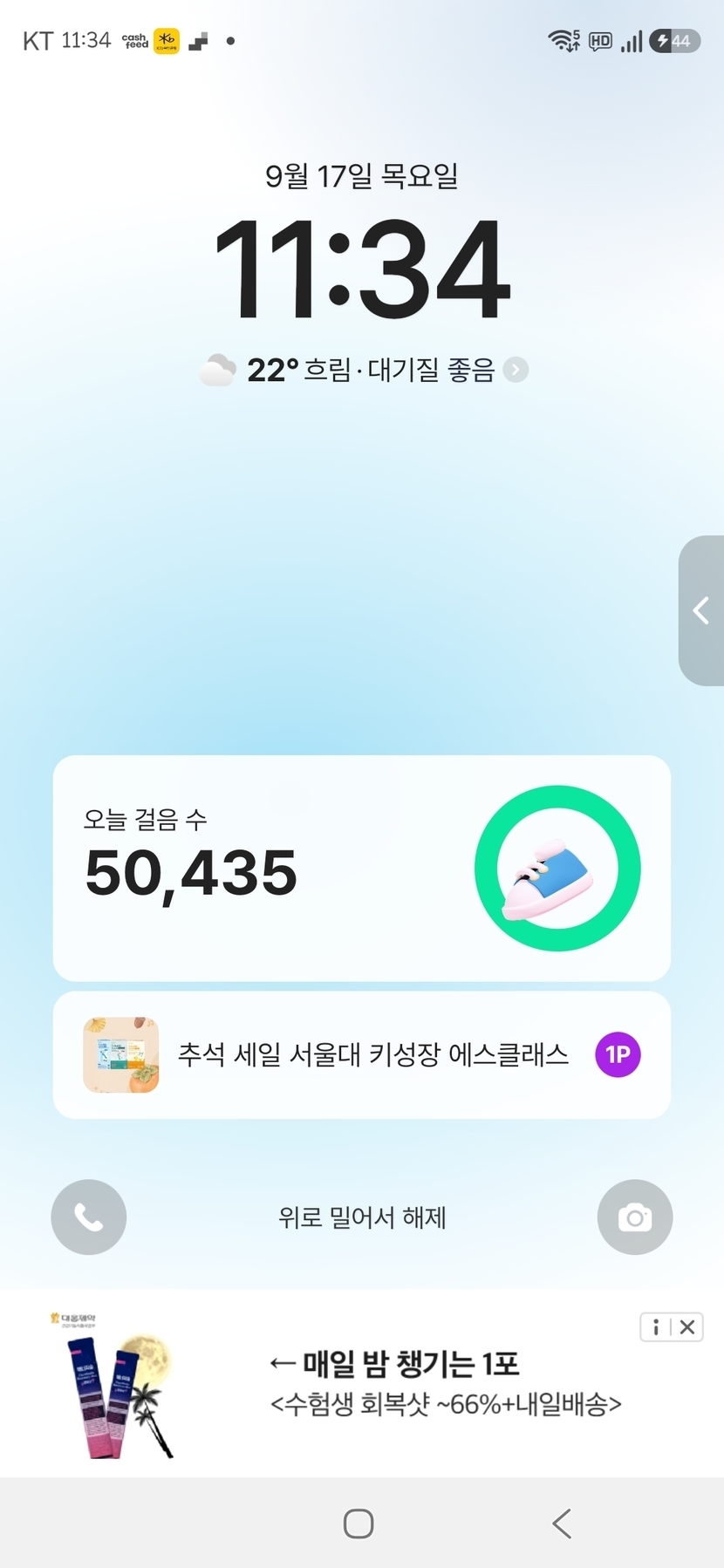This screenshot has width=724, height=1568.
Task: View ad info via the i icon
Action: click(655, 1327)
